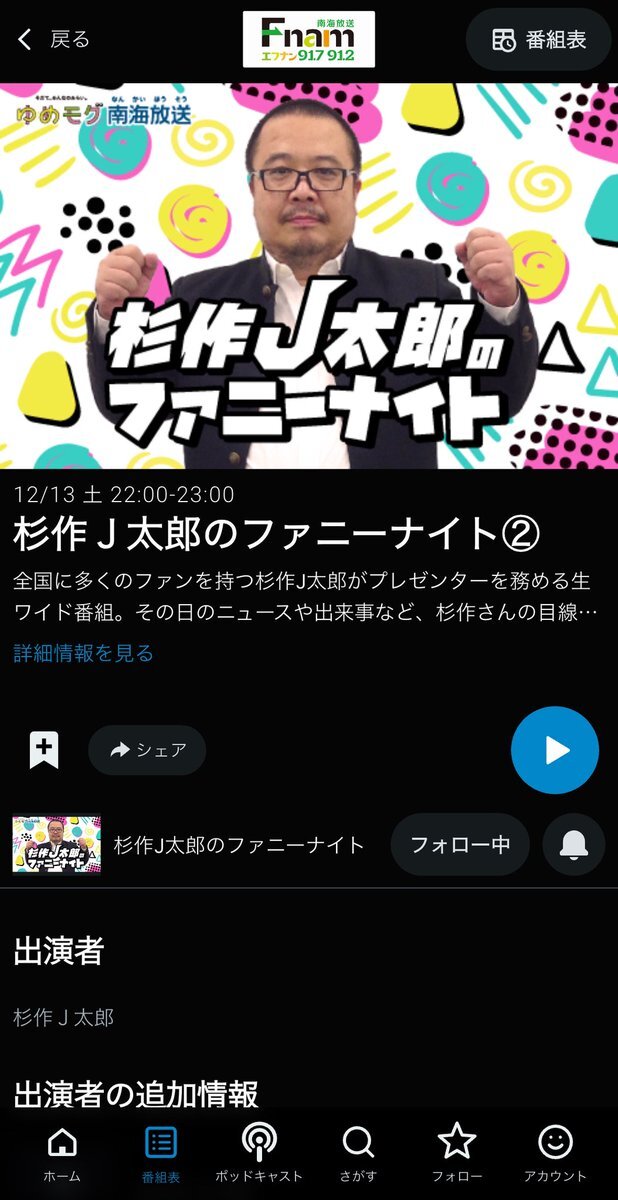Image resolution: width=618 pixels, height=1200 pixels.
Task: Switch to the 番組表 tab in the bottom bar
Action: click(x=161, y=1153)
